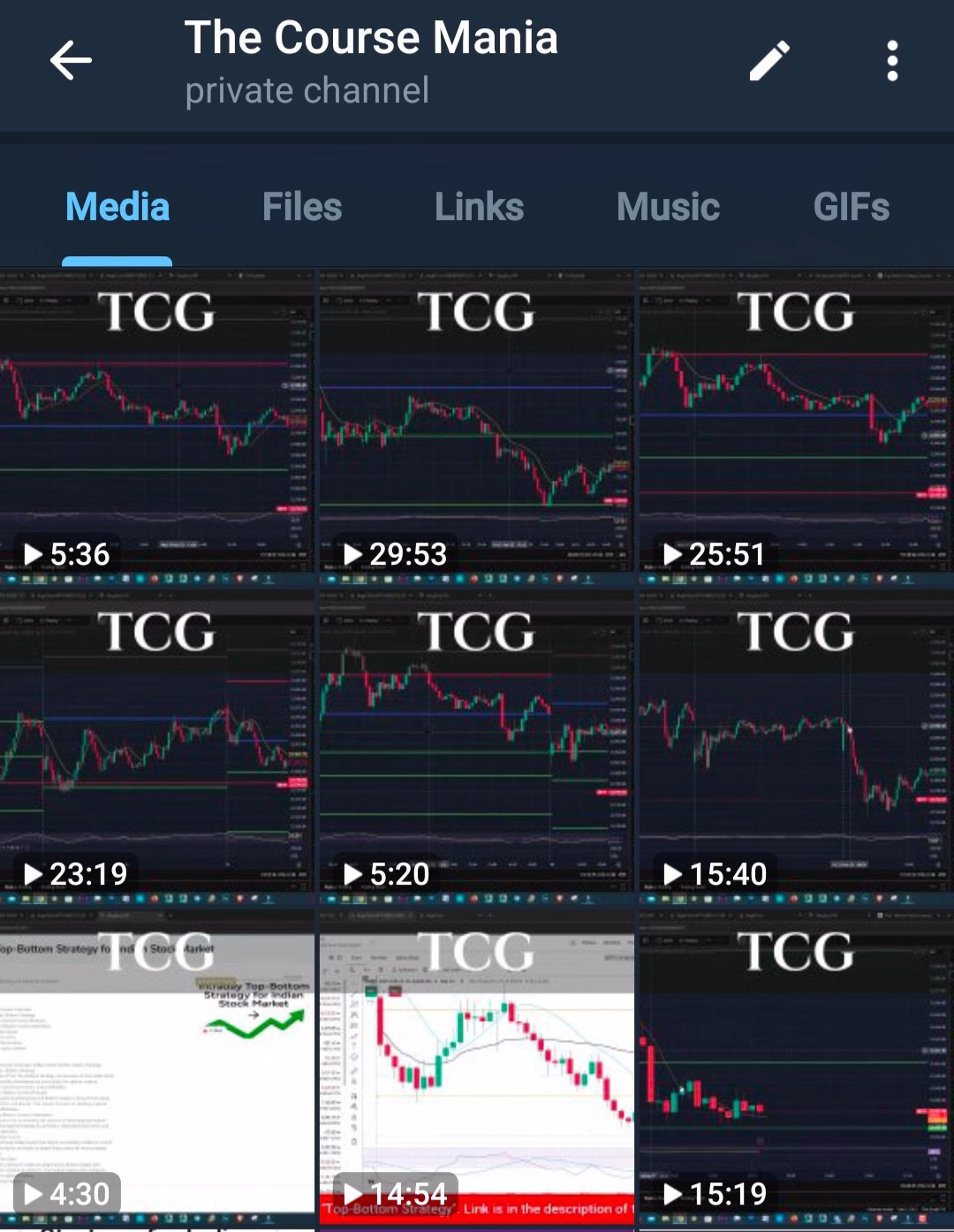Go back from The Course Mania channel
This screenshot has height=1232, width=954.
click(71, 61)
